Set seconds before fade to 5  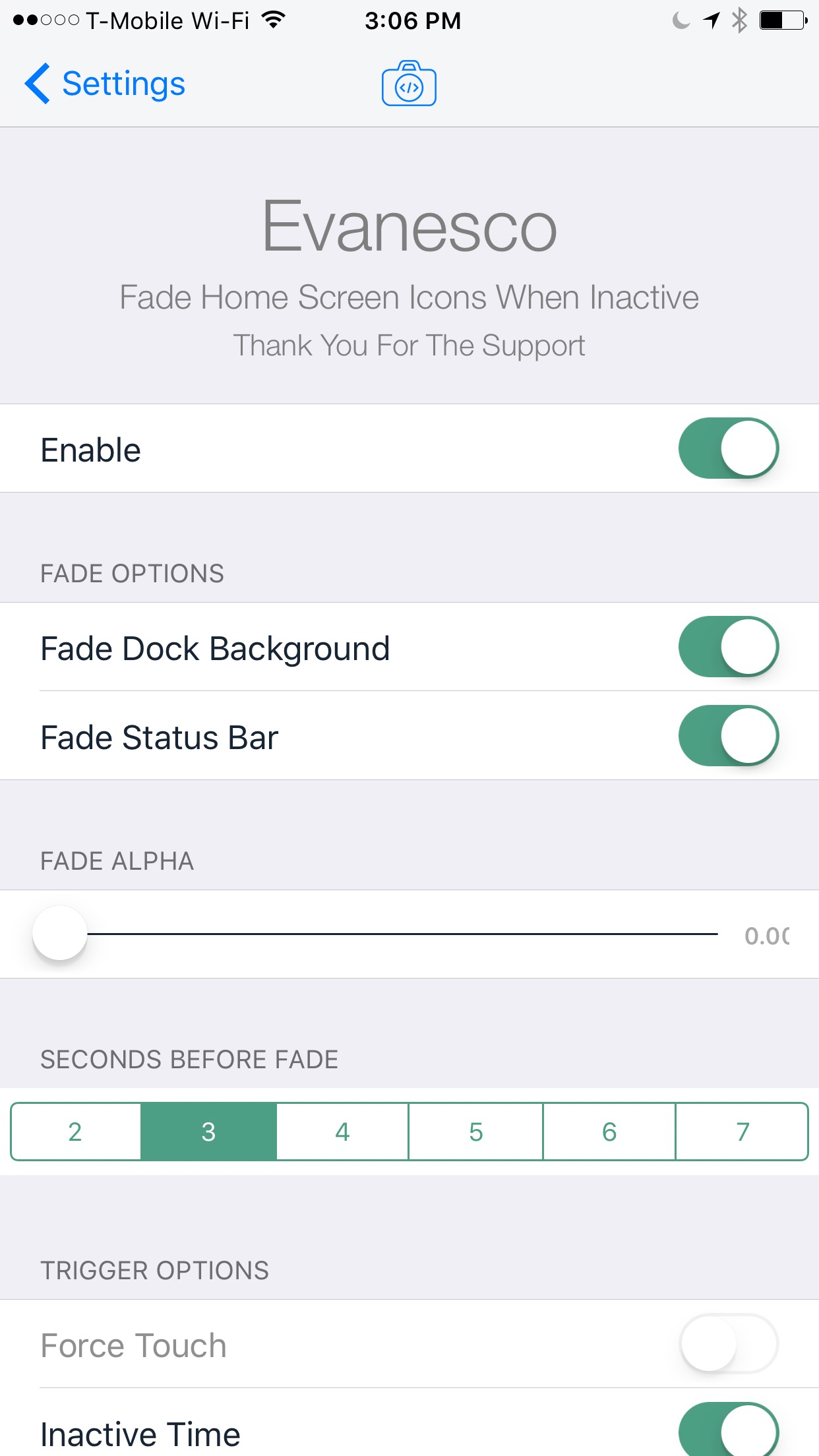[475, 1132]
